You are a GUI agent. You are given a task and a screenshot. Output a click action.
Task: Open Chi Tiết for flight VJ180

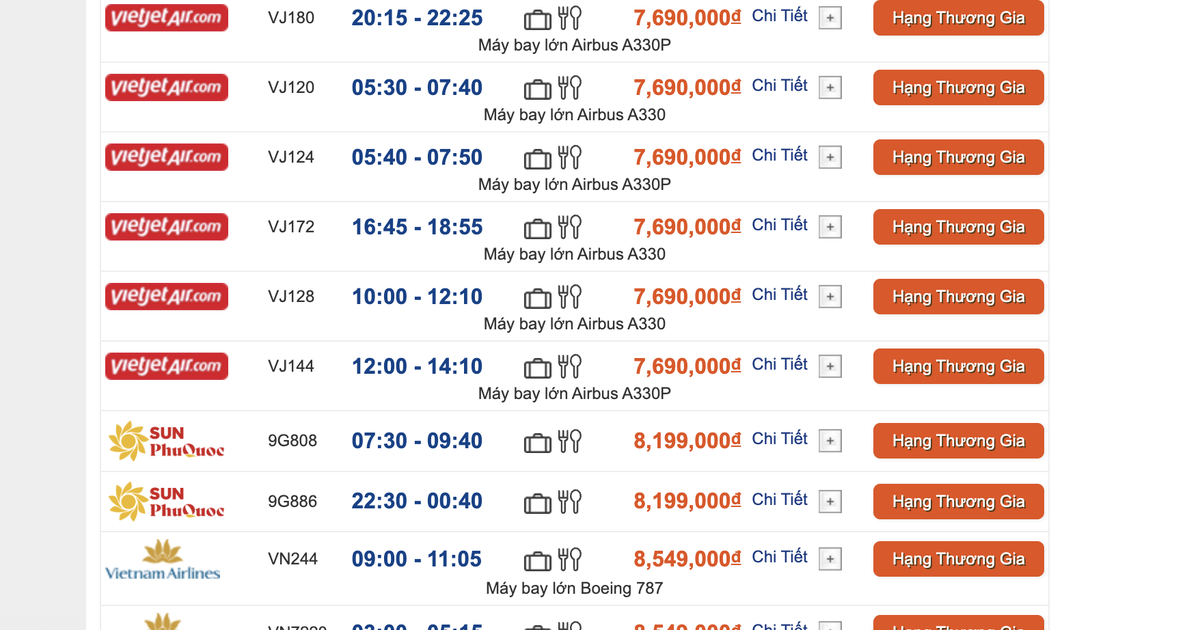point(780,16)
